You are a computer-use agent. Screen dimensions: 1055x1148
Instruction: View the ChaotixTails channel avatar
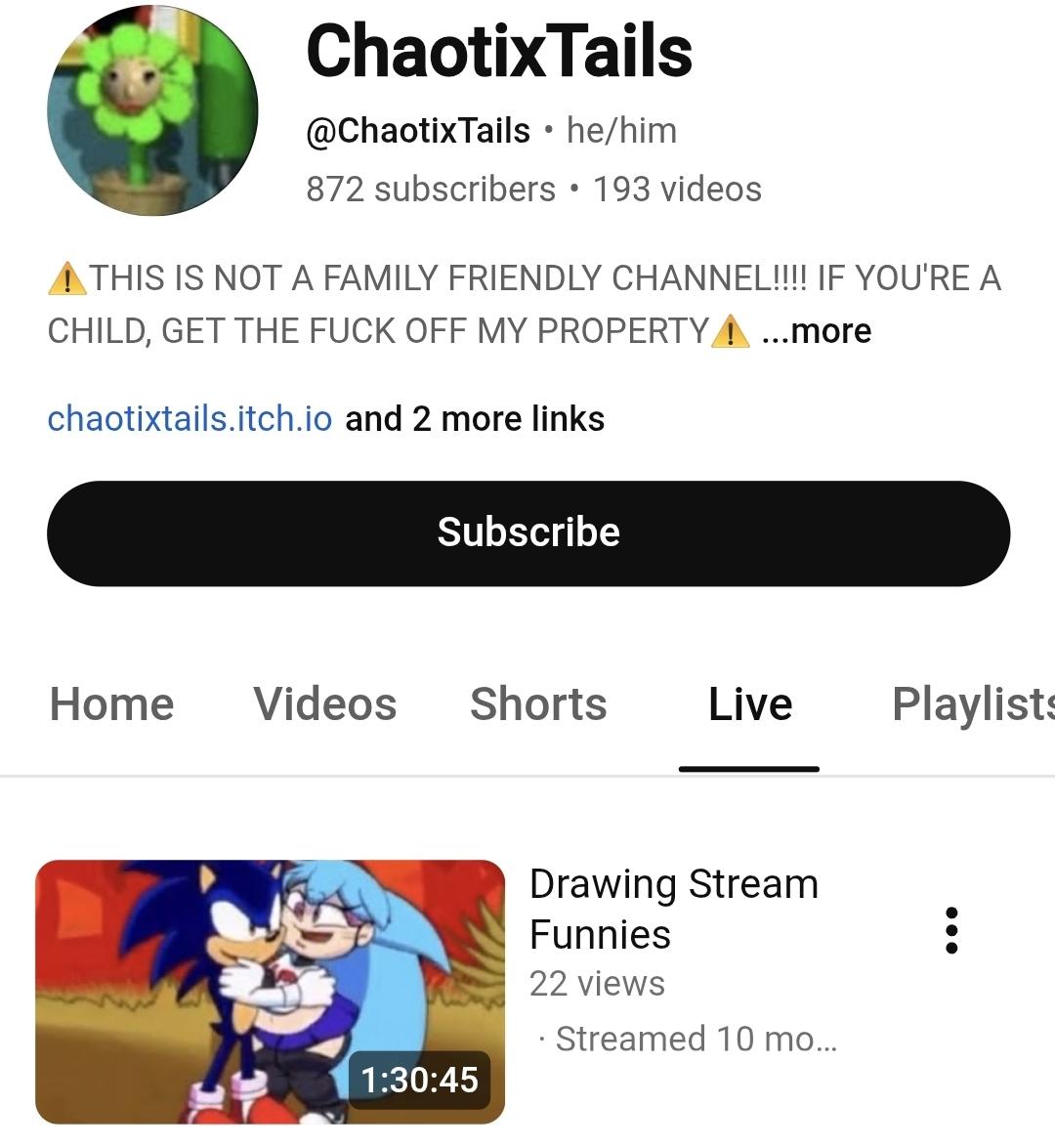pos(152,109)
